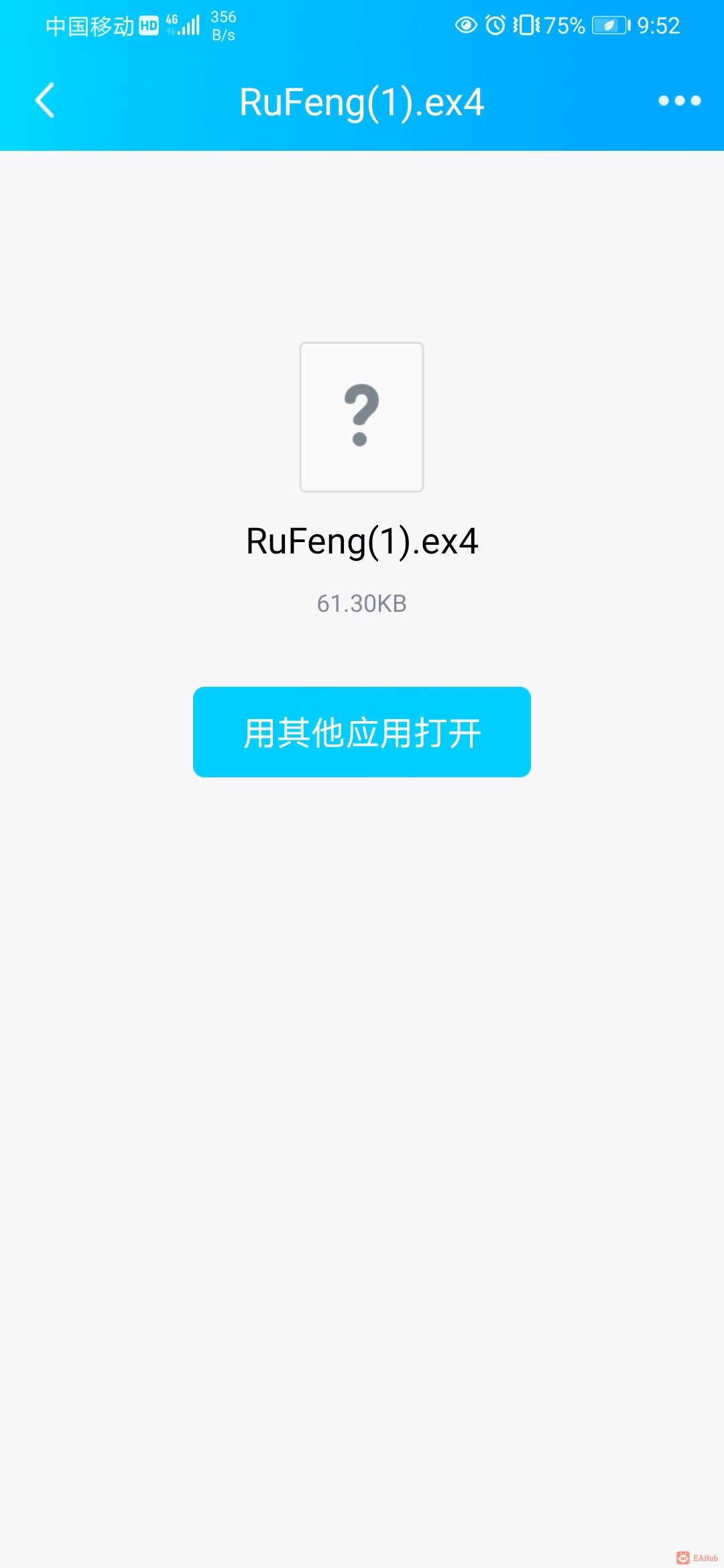Tap the 9:52 clock in status bar
Screen dimensions: 724x1568
[x=658, y=25]
